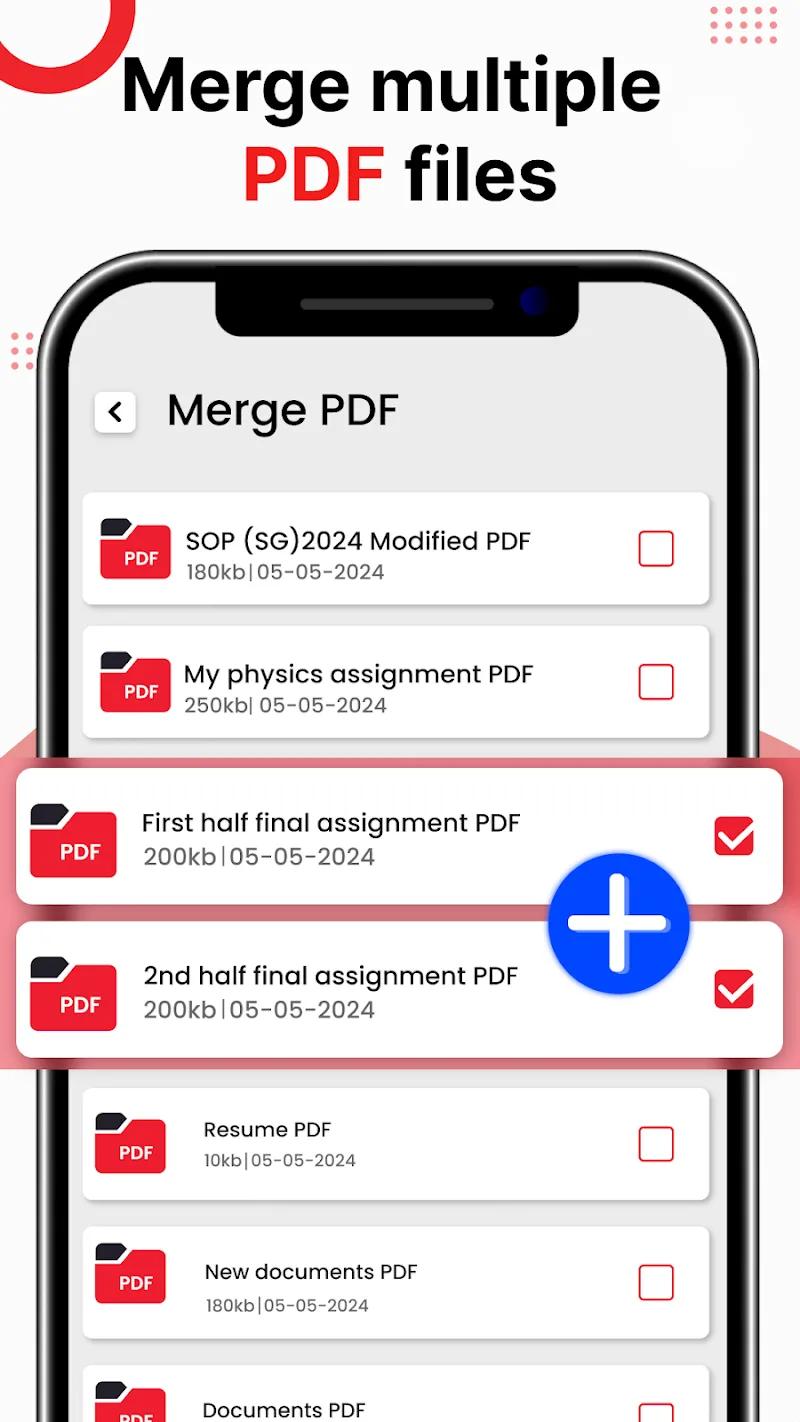Uncheck the 2nd half final assignment PDF
Image resolution: width=800 pixels, height=1422 pixels.
pyautogui.click(x=733, y=991)
